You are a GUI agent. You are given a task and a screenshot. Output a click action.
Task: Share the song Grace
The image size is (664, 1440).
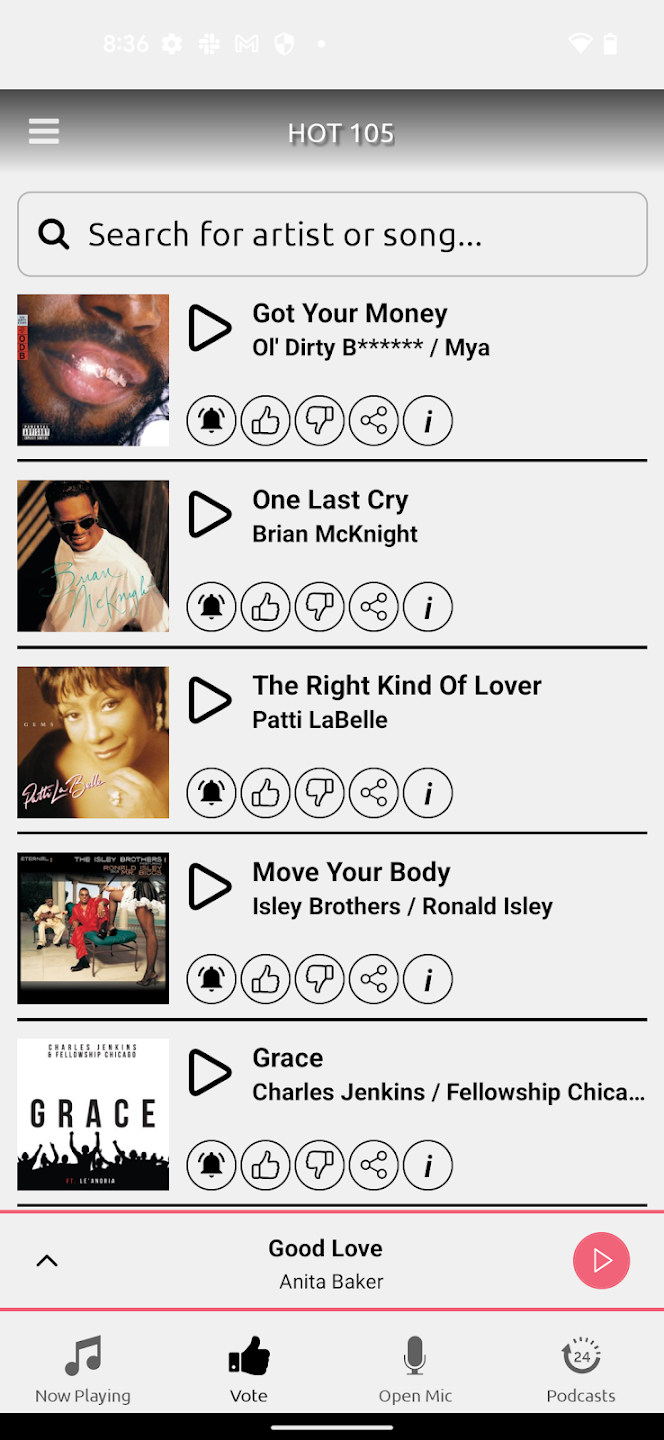coord(374,1165)
